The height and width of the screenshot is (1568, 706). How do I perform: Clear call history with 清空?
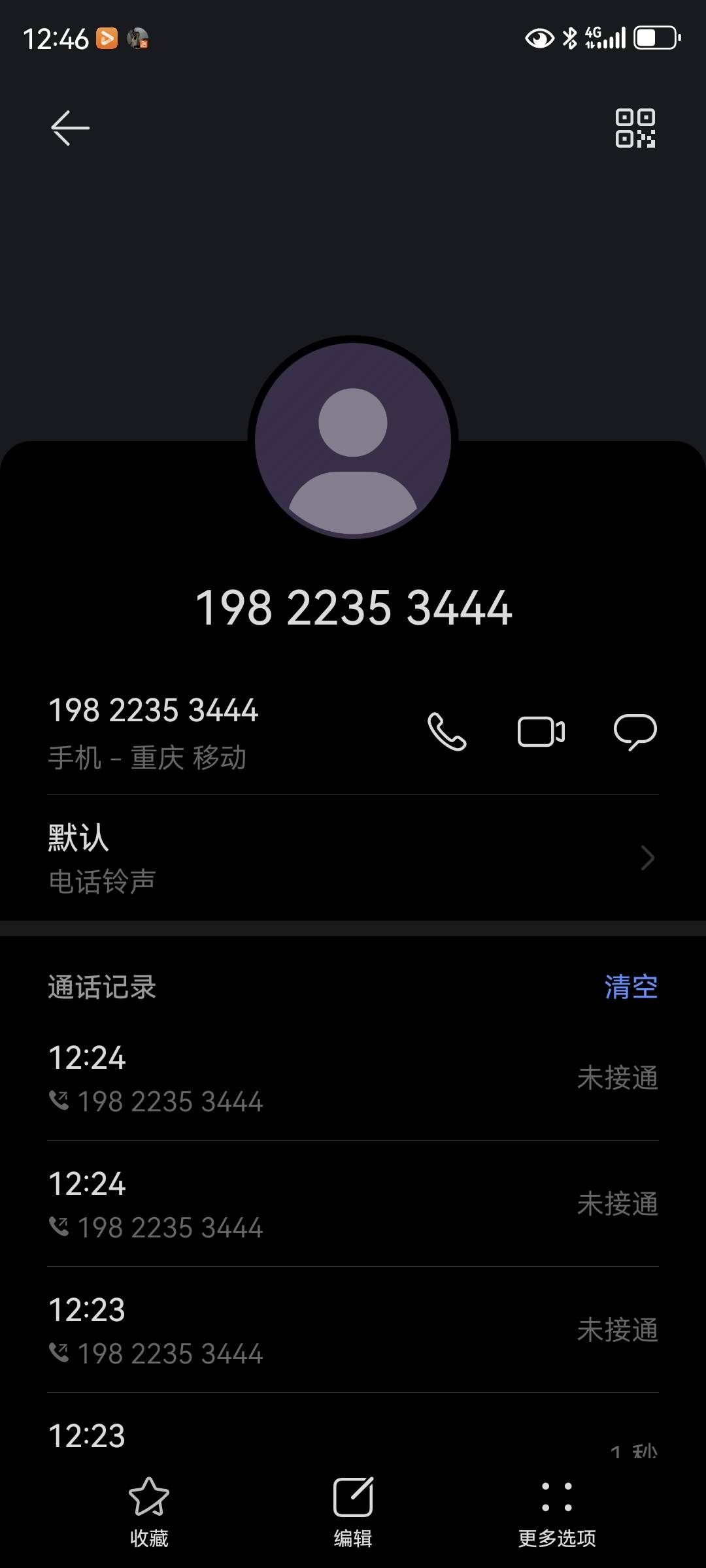click(x=630, y=987)
